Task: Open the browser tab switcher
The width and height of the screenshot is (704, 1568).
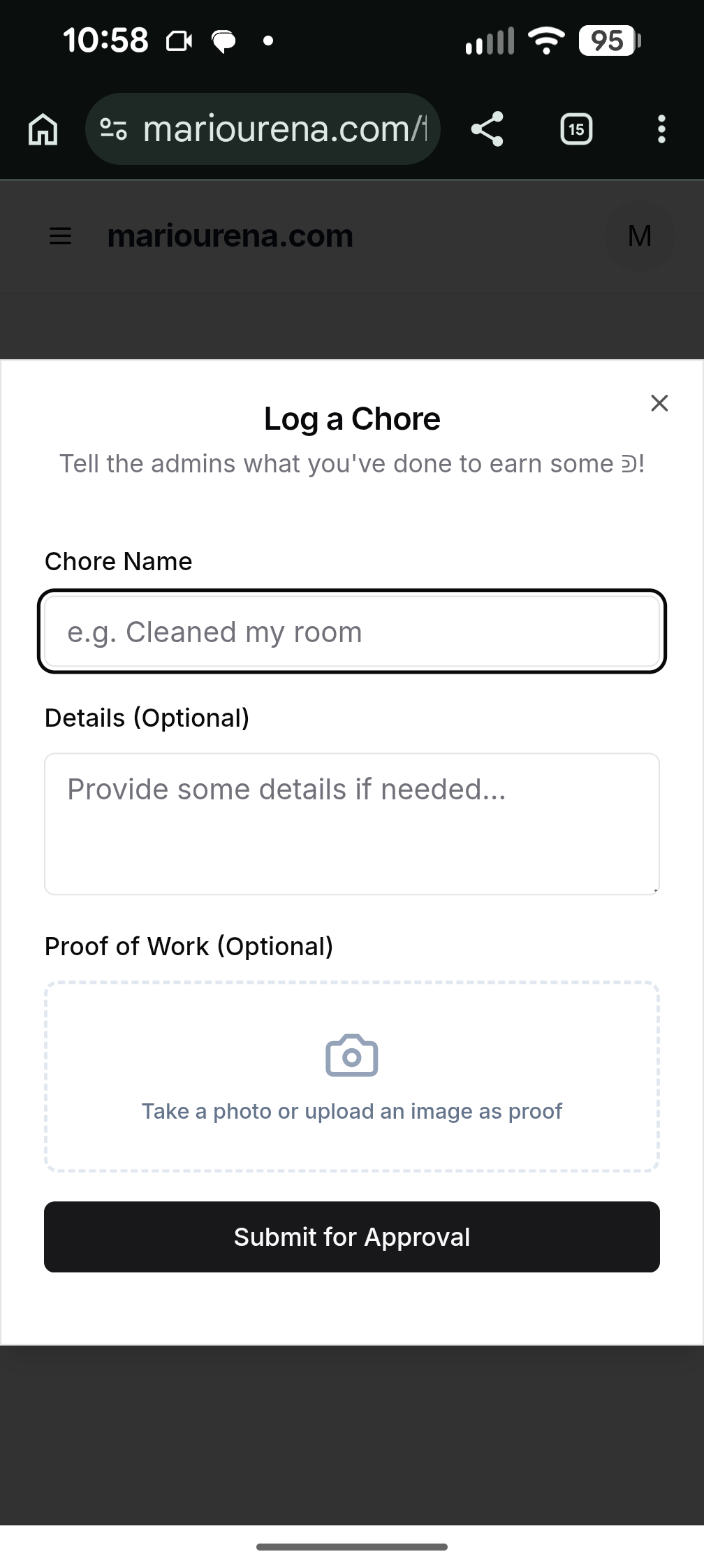Action: (x=576, y=129)
